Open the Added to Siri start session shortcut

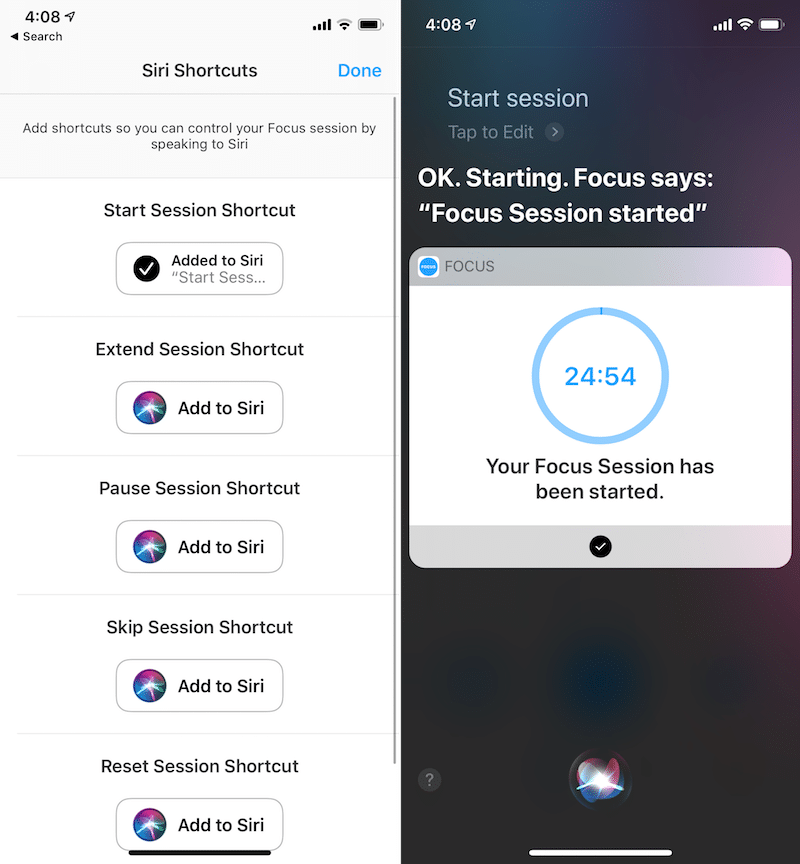[x=199, y=269]
